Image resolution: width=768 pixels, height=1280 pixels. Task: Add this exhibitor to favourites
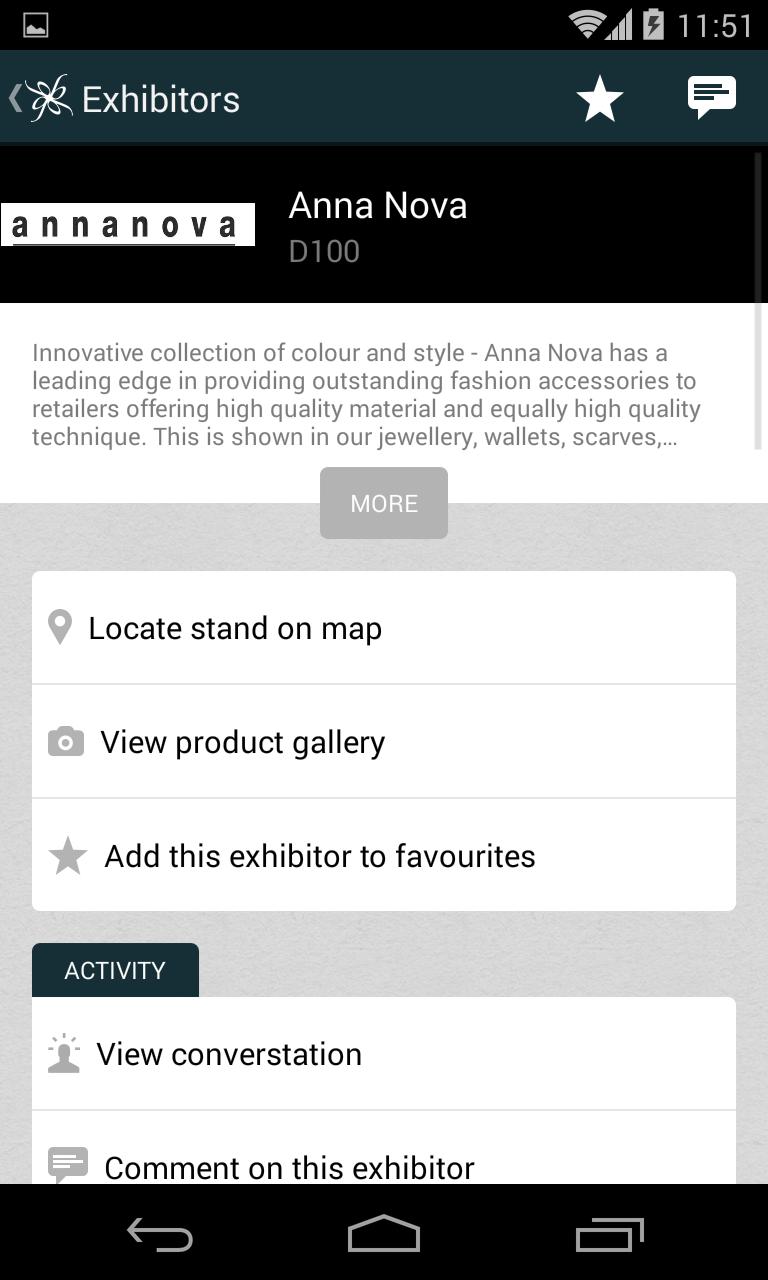pyautogui.click(x=384, y=856)
